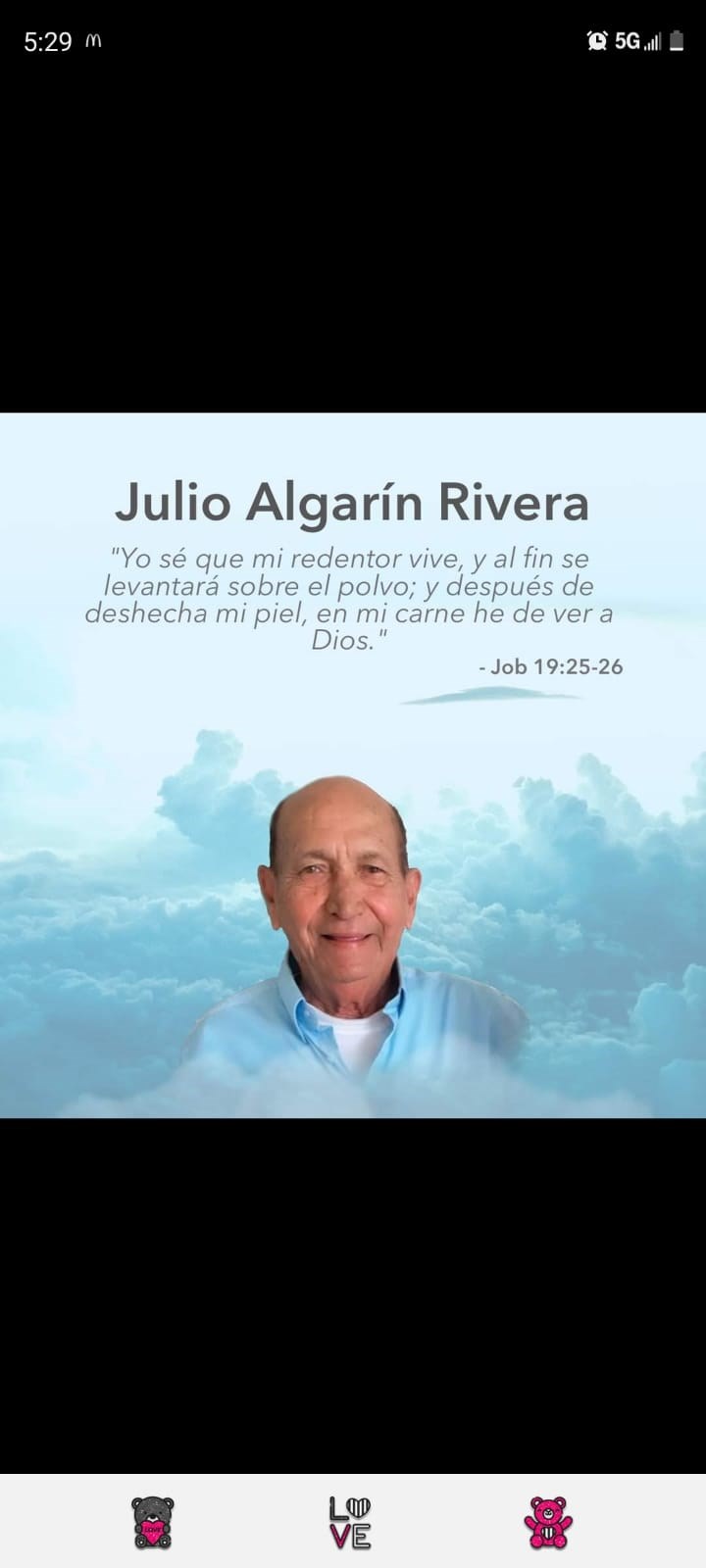Select the gray teddy bear holding heart sticker
The width and height of the screenshot is (706, 1568).
coord(152,1519)
